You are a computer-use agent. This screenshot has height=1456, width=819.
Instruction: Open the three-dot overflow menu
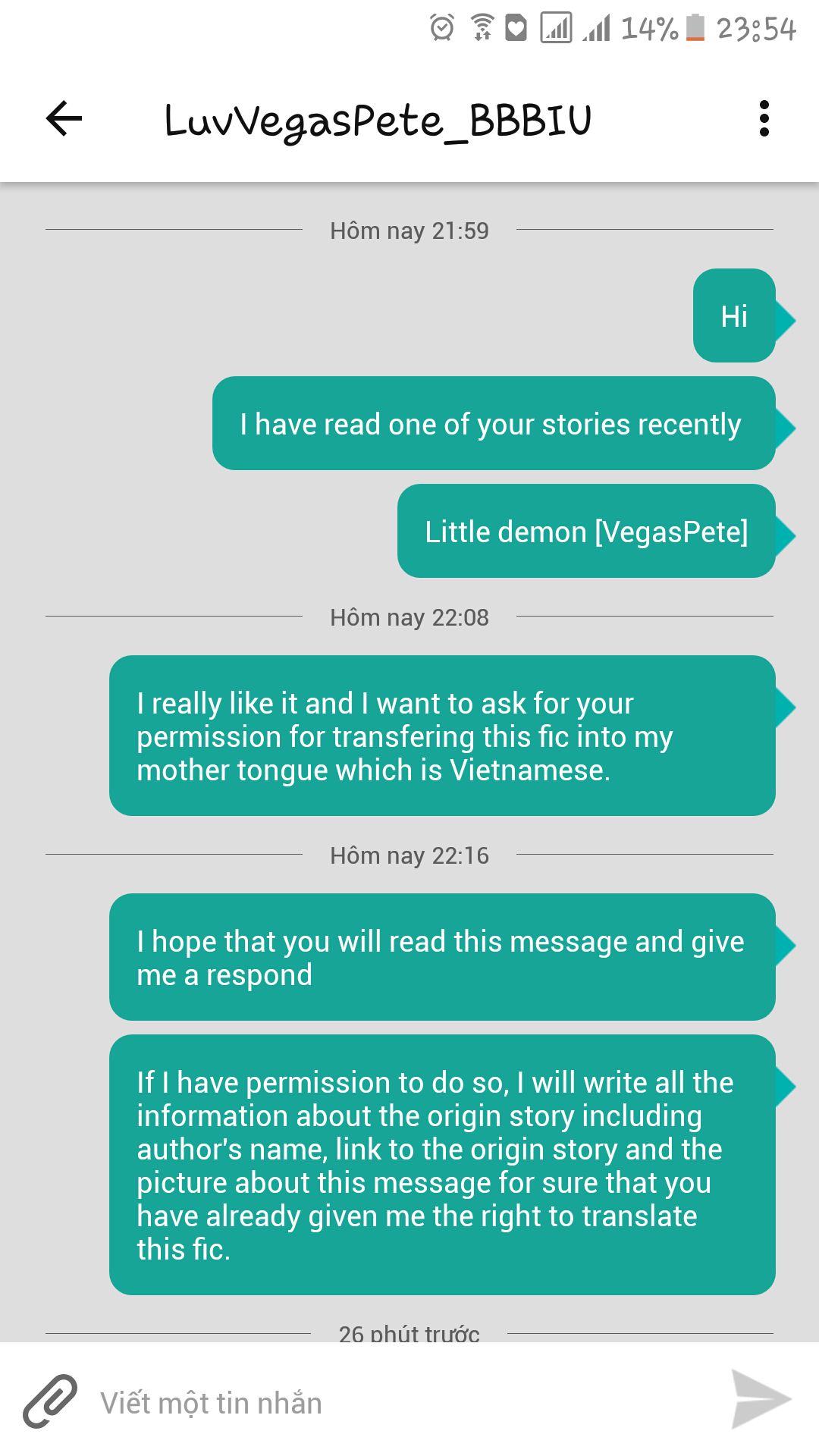pos(764,119)
